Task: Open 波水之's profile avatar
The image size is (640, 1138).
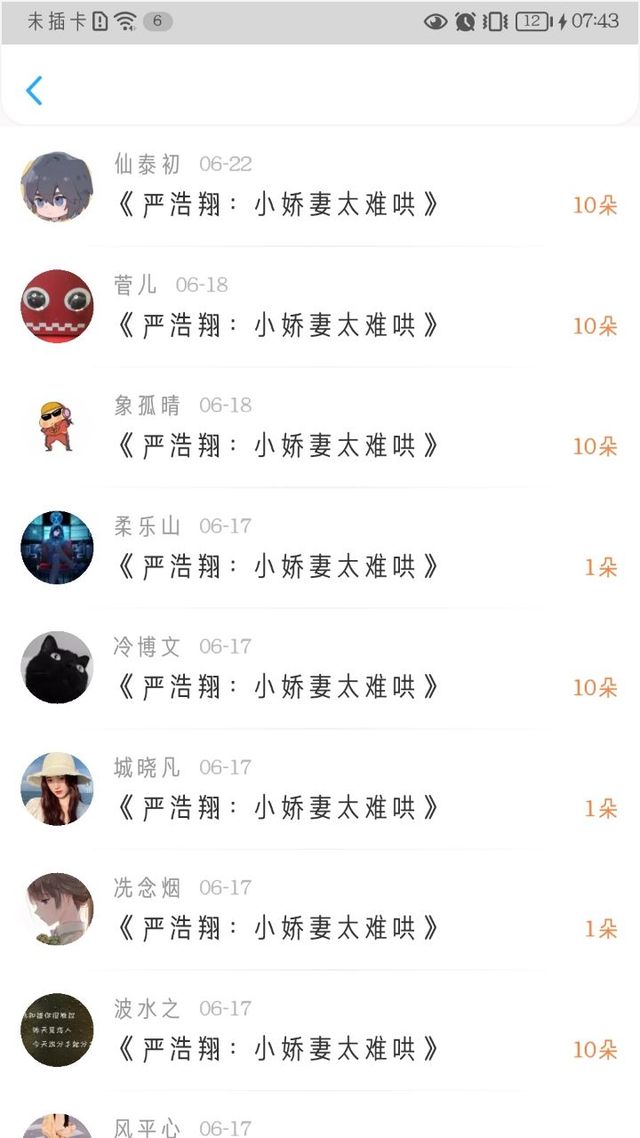Action: [57, 1030]
